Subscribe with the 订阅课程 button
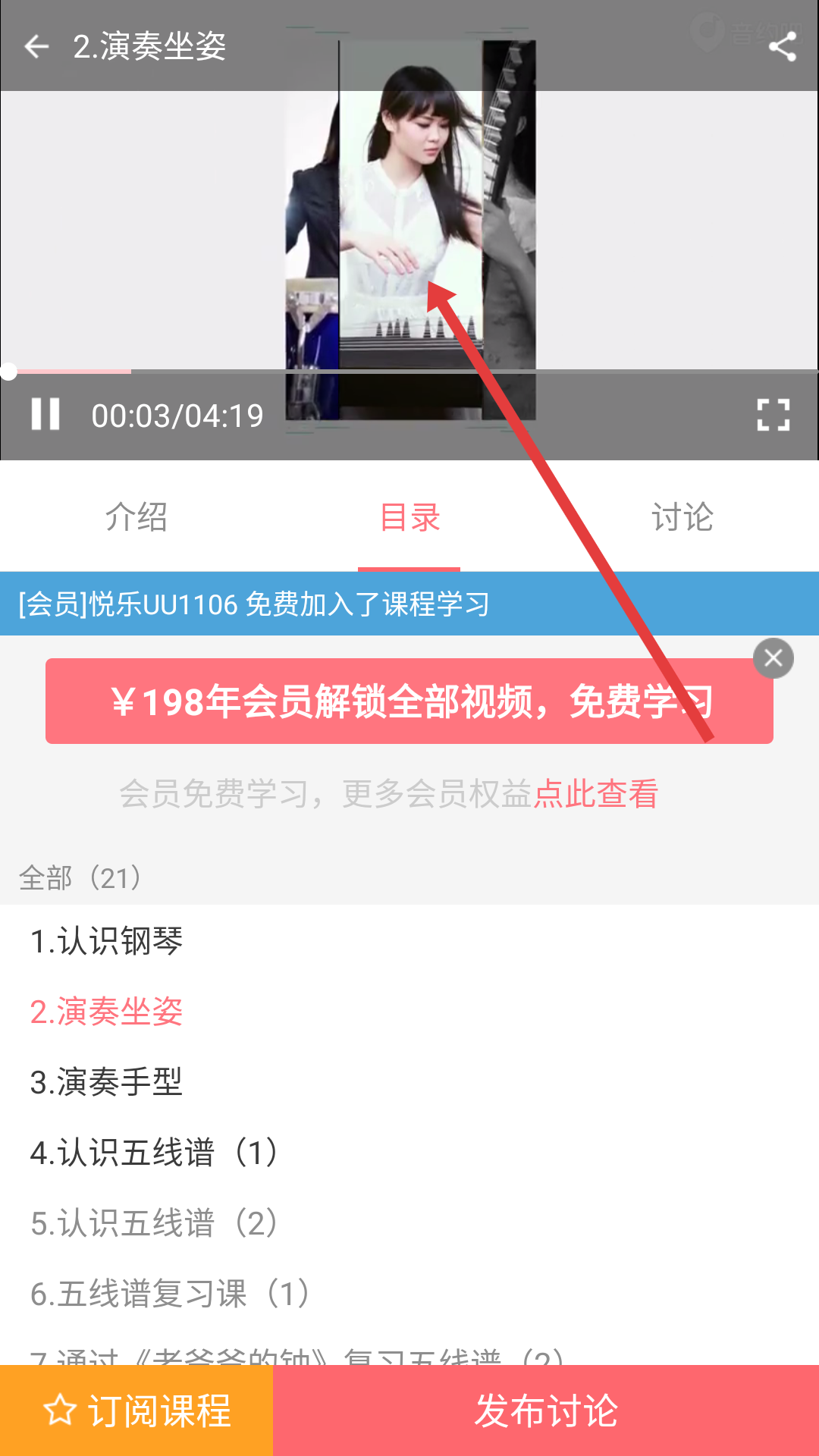This screenshot has height=1456, width=819. tap(136, 1410)
